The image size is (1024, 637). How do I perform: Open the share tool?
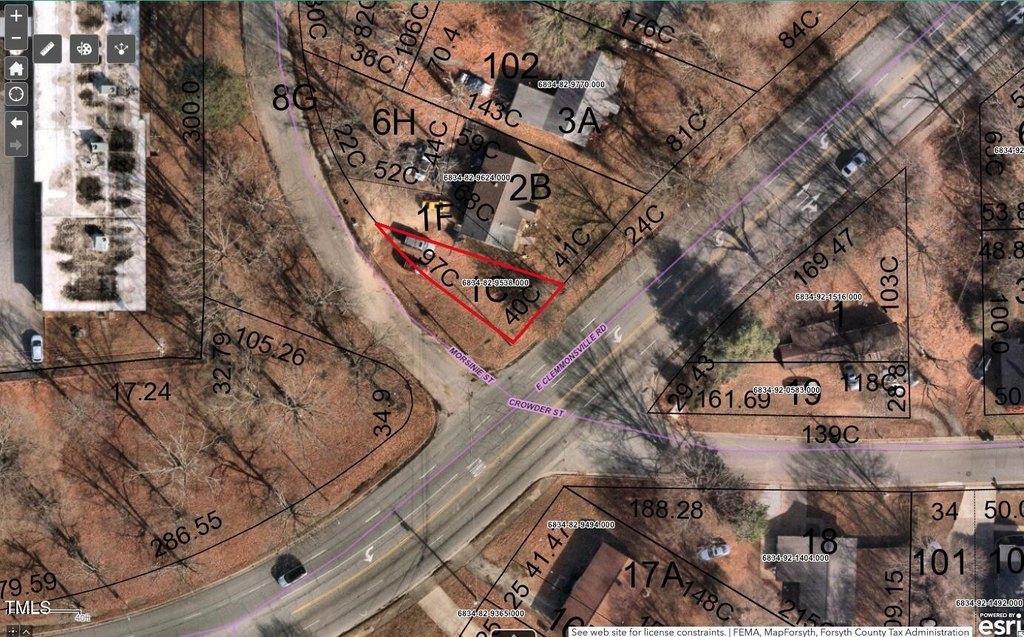[121, 47]
